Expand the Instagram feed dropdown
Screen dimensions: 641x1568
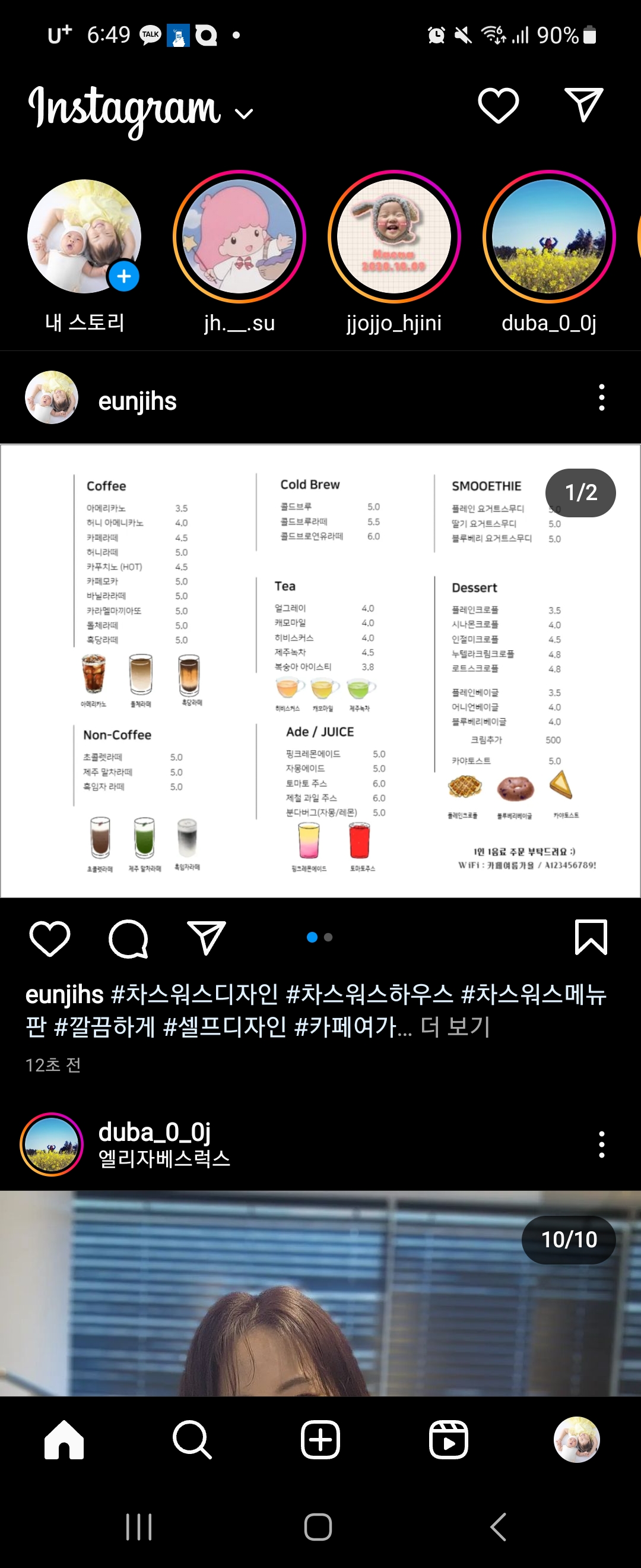click(244, 113)
